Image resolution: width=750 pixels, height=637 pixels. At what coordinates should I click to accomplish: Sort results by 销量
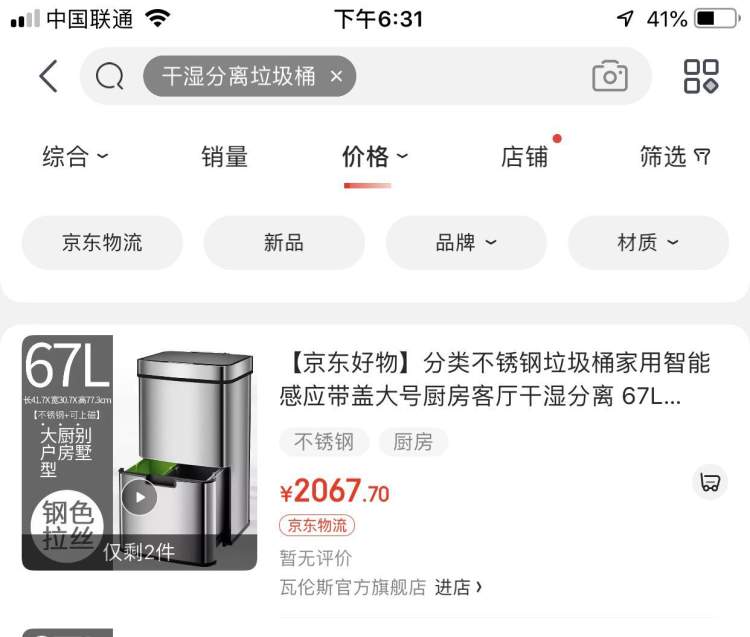pyautogui.click(x=224, y=157)
